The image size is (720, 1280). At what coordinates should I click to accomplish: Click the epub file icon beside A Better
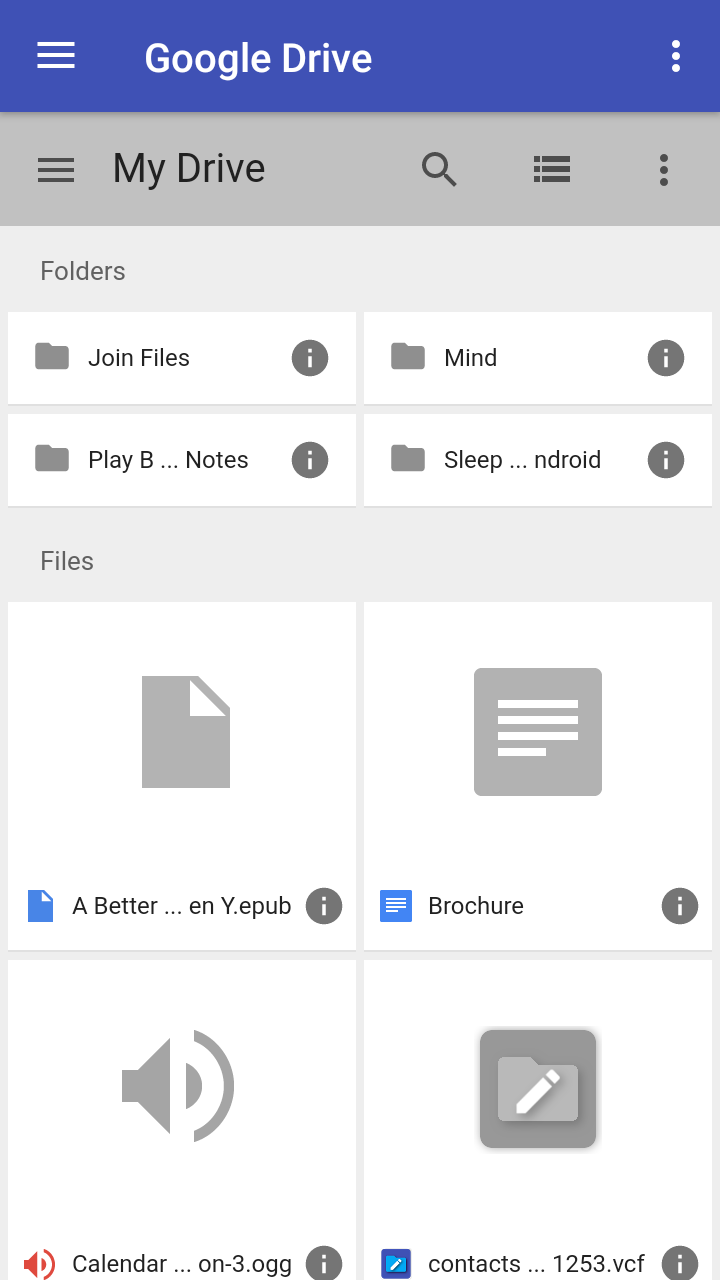point(40,906)
